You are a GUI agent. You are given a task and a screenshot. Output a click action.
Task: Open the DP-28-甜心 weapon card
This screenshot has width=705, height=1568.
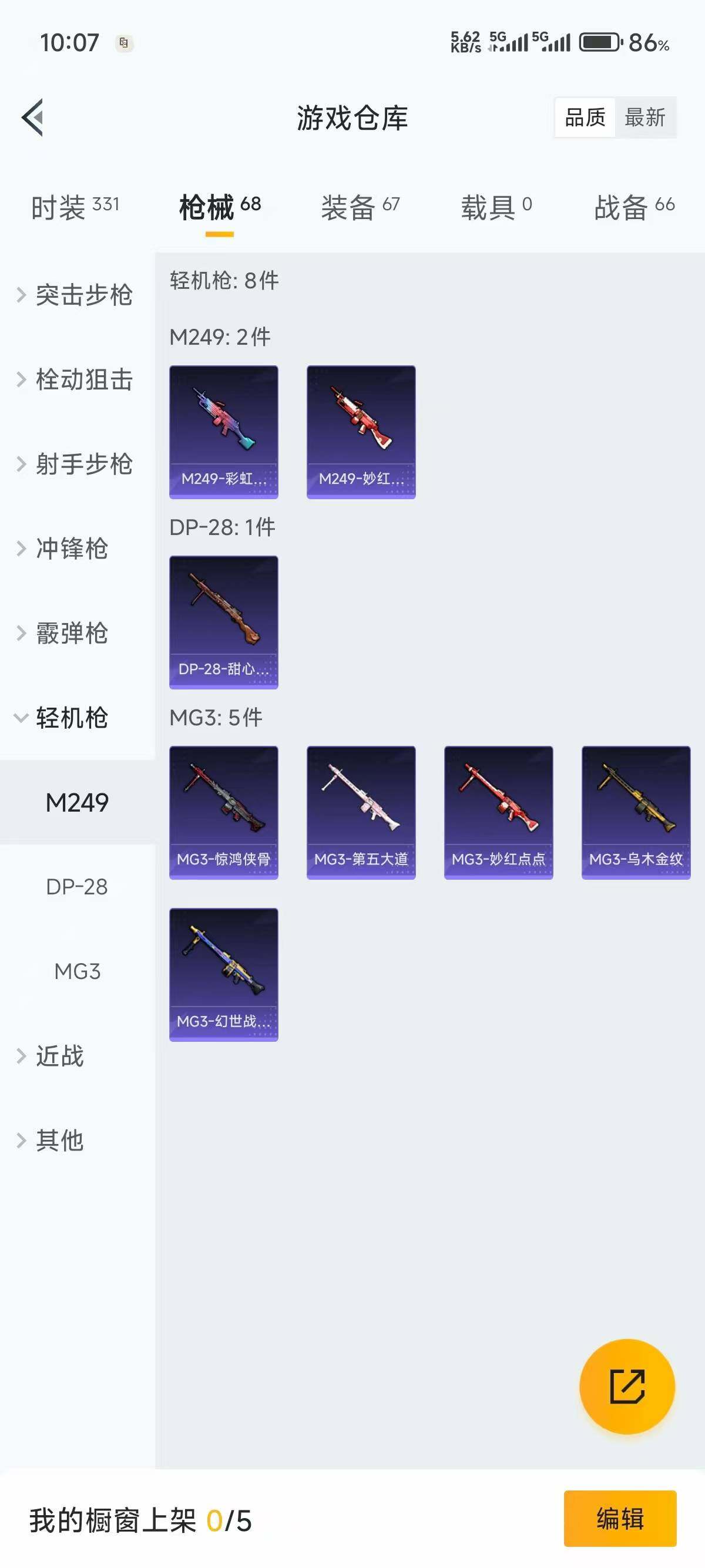(x=223, y=622)
